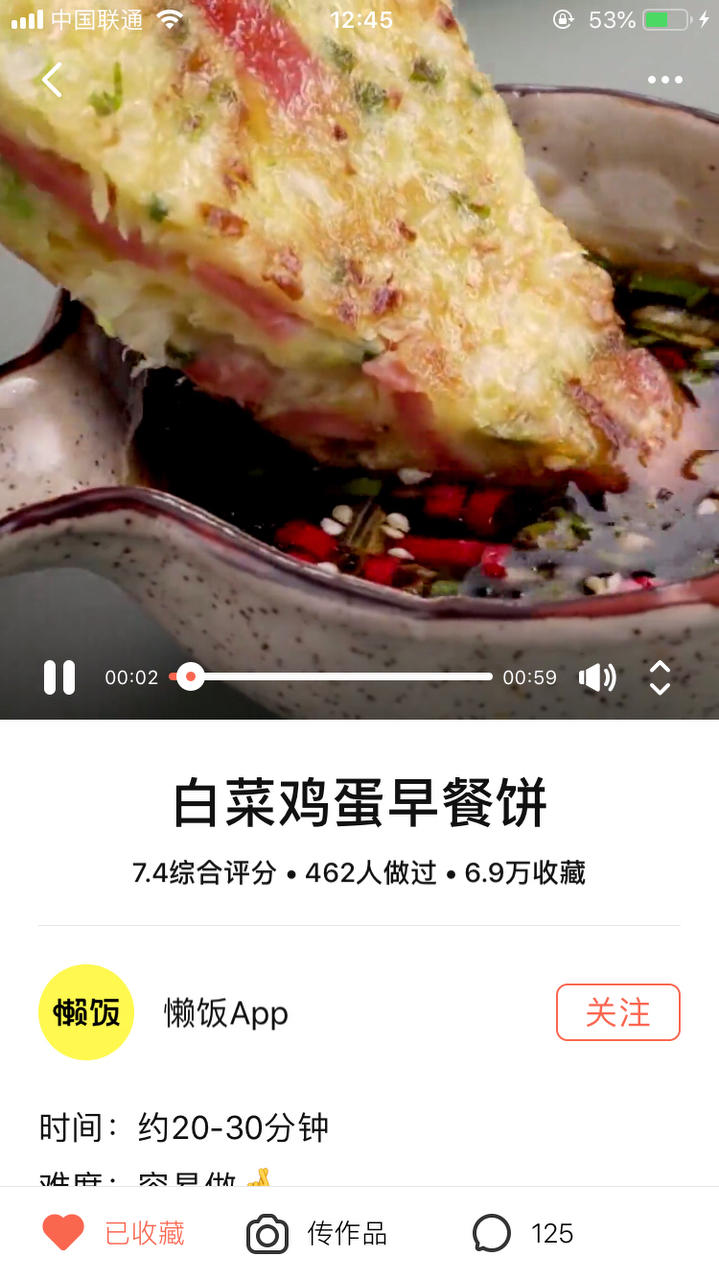The width and height of the screenshot is (719, 1280).
Task: Mute the video sound
Action: (x=597, y=677)
